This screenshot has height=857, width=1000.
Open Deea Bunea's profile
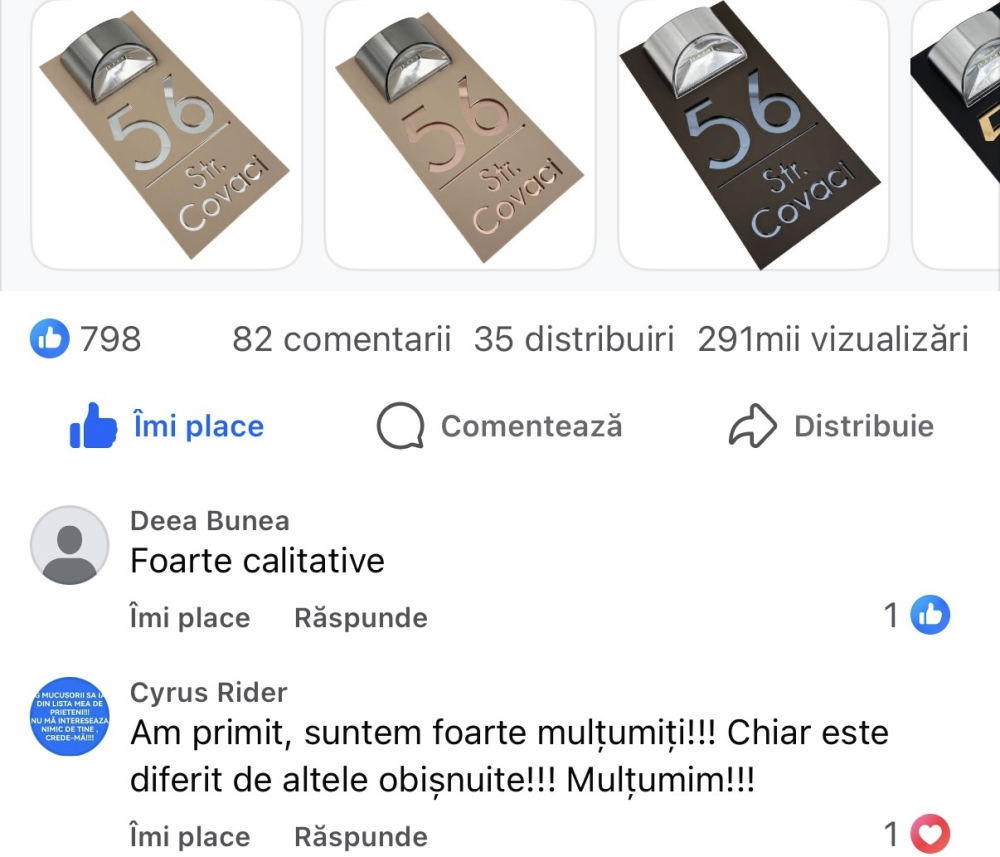coord(209,521)
